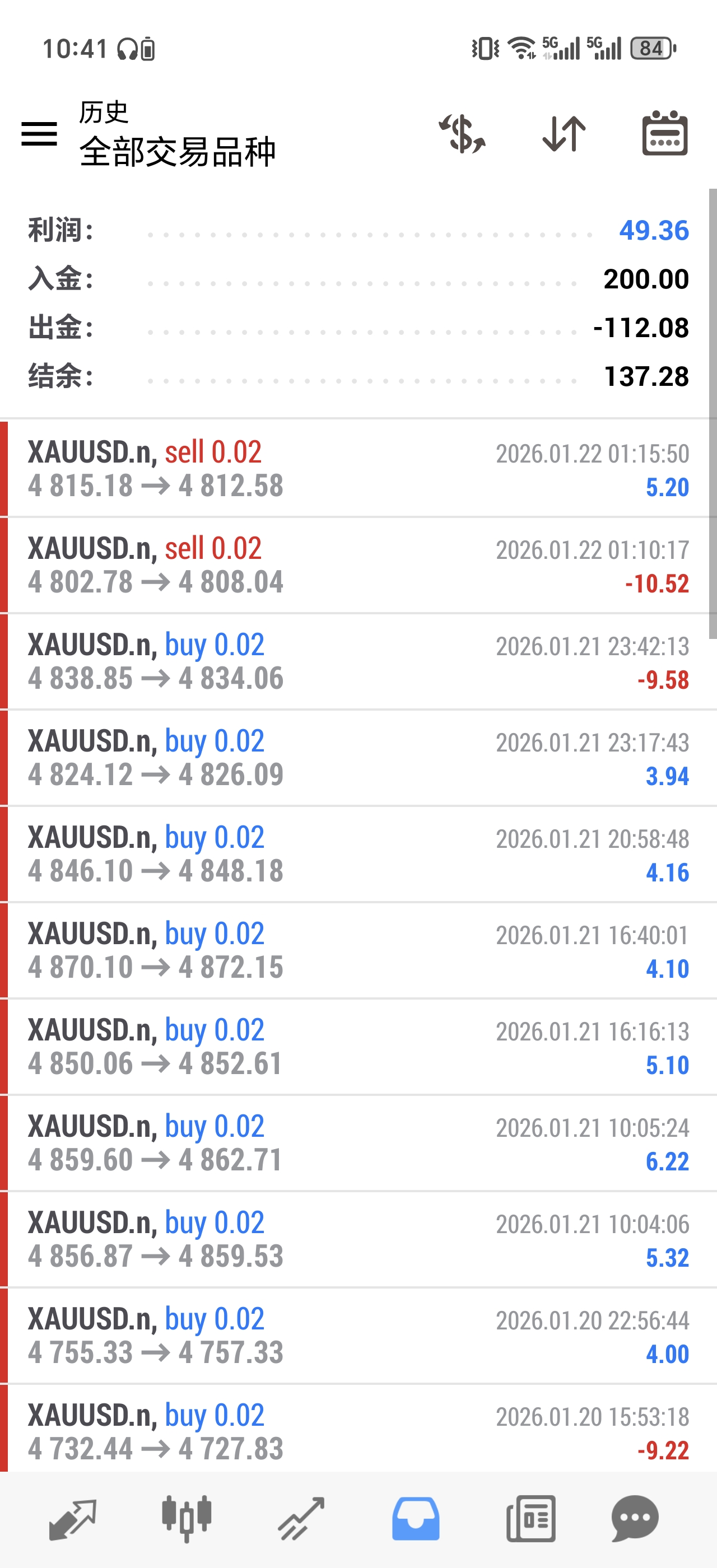The height and width of the screenshot is (1568, 717).
Task: Open the buy trade with -9.22 loss
Action: pos(358,1432)
